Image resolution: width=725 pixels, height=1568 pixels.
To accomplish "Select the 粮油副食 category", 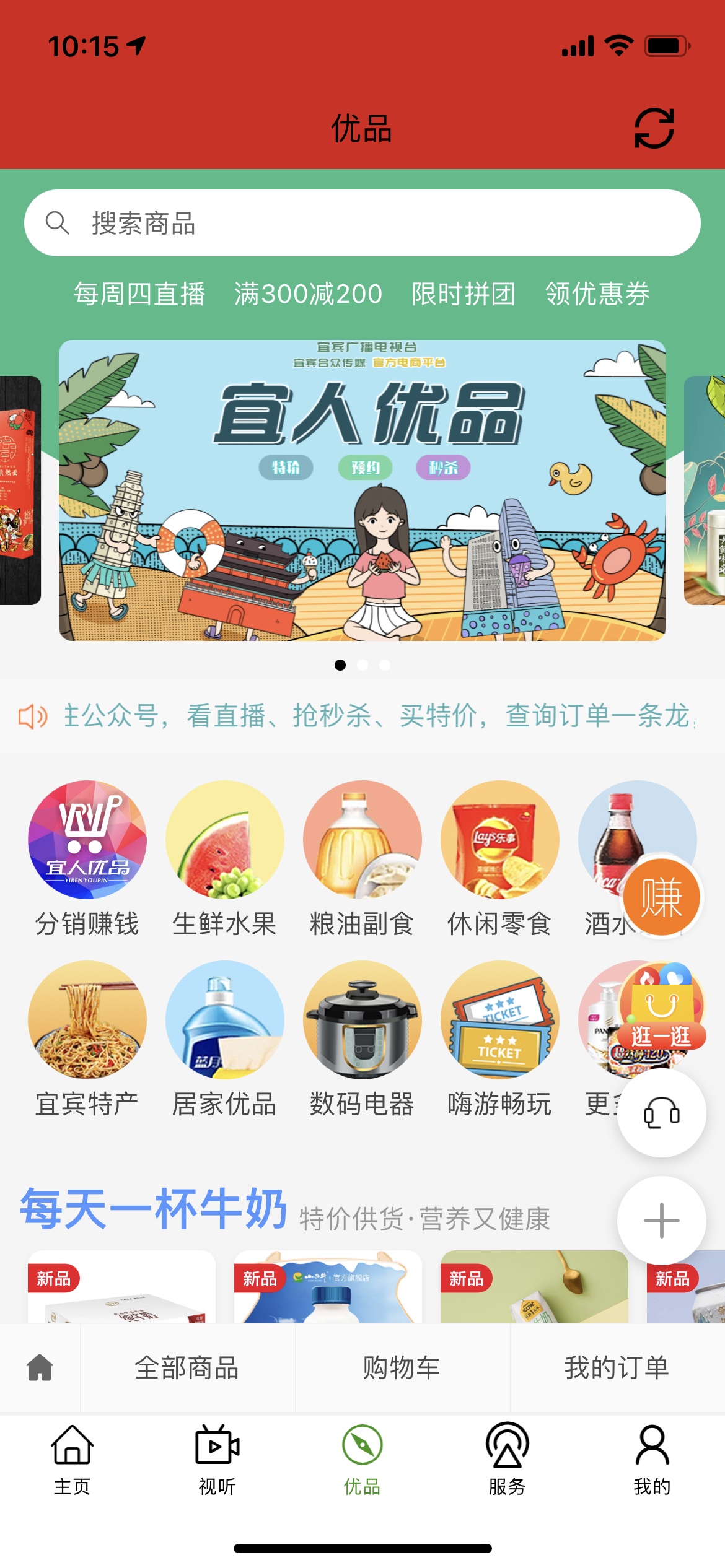I will 362,858.
